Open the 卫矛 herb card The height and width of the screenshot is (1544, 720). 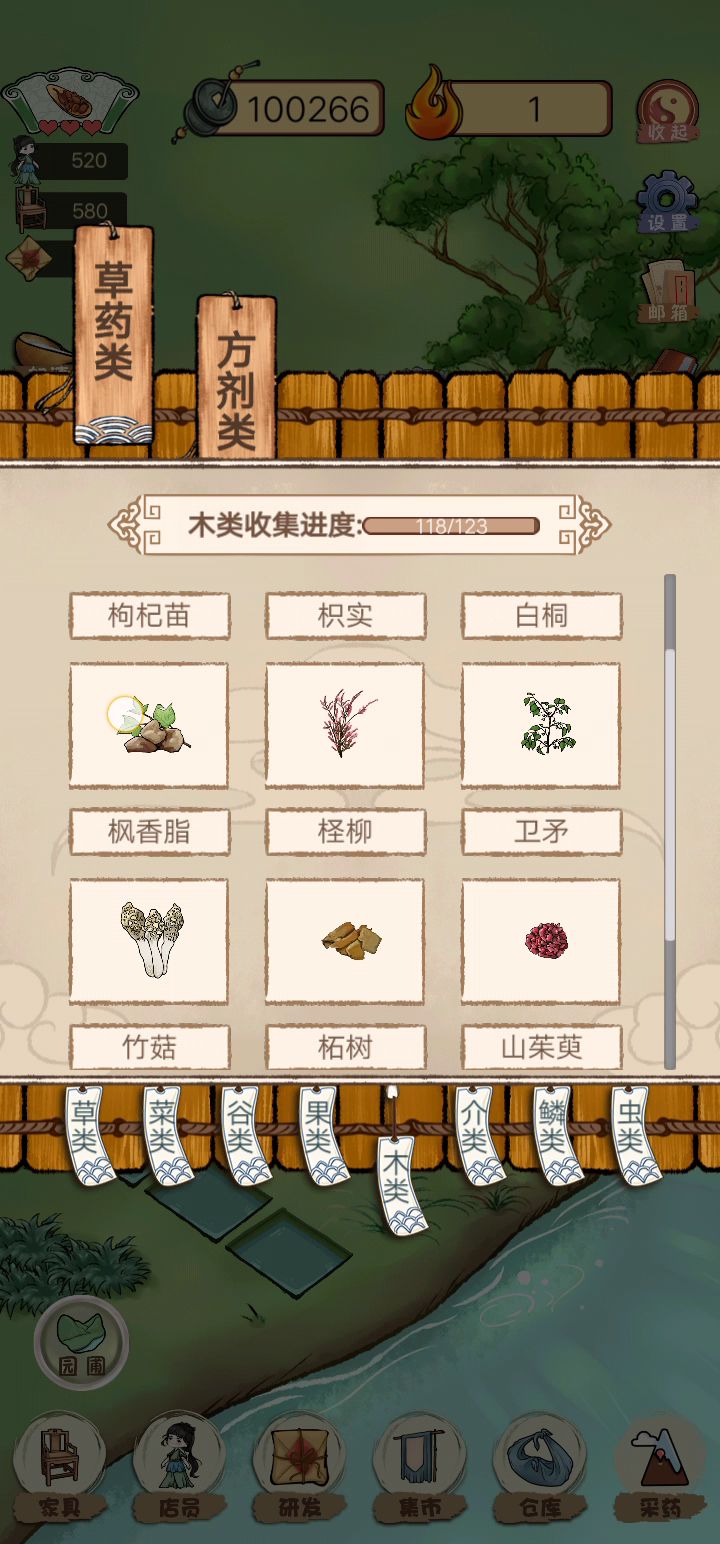[541, 725]
